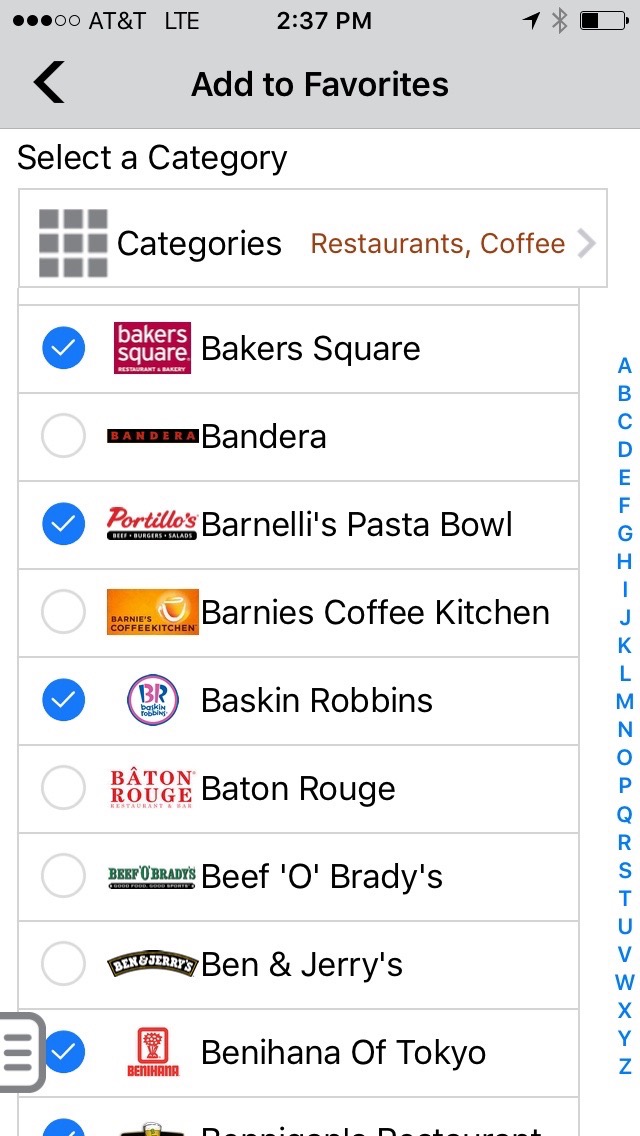Jump to letter A in the index
This screenshot has width=640, height=1136.
click(x=625, y=366)
